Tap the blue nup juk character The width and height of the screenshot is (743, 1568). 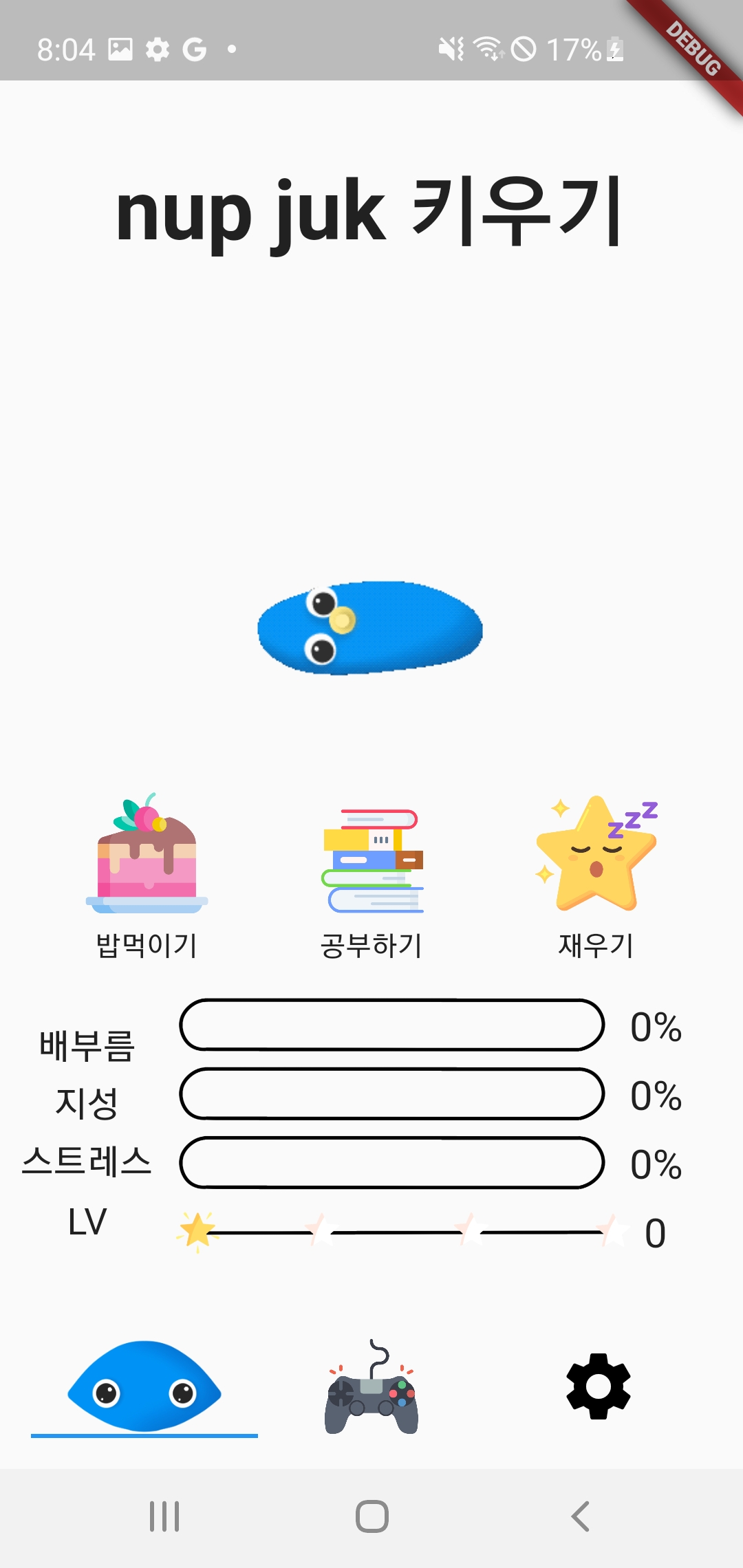click(x=371, y=626)
